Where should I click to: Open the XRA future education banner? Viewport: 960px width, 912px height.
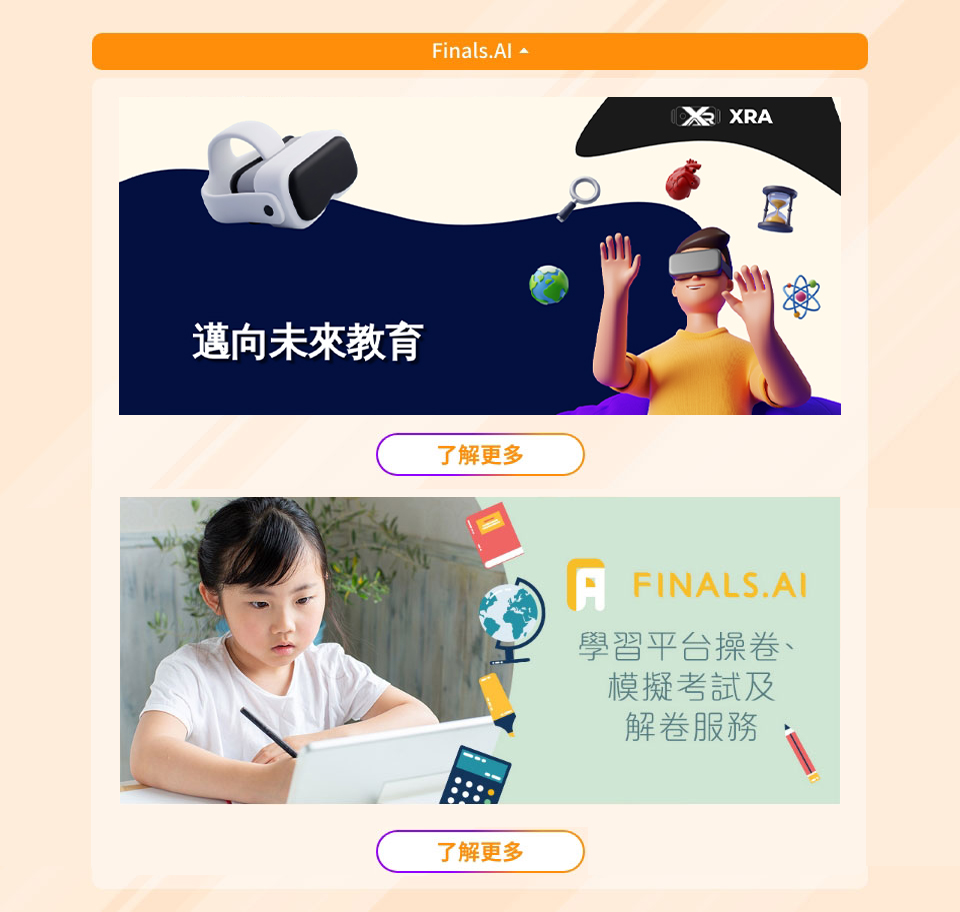[480, 256]
